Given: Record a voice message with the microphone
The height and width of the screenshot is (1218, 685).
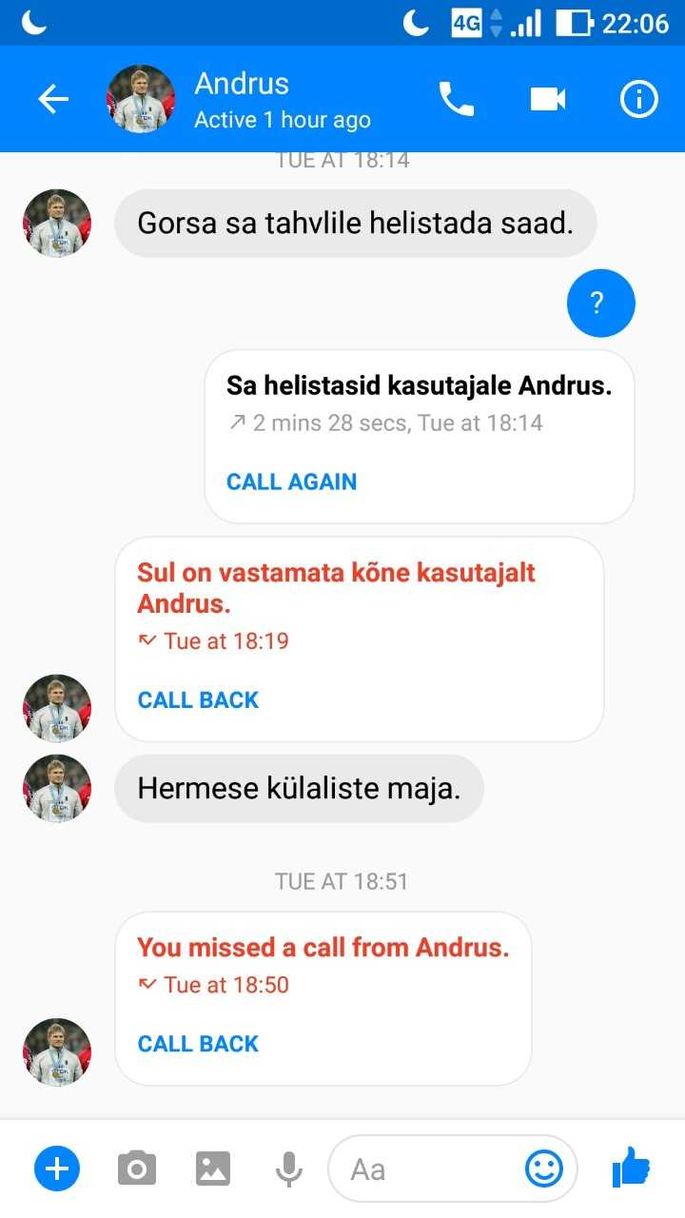Looking at the screenshot, I should coord(289,1168).
